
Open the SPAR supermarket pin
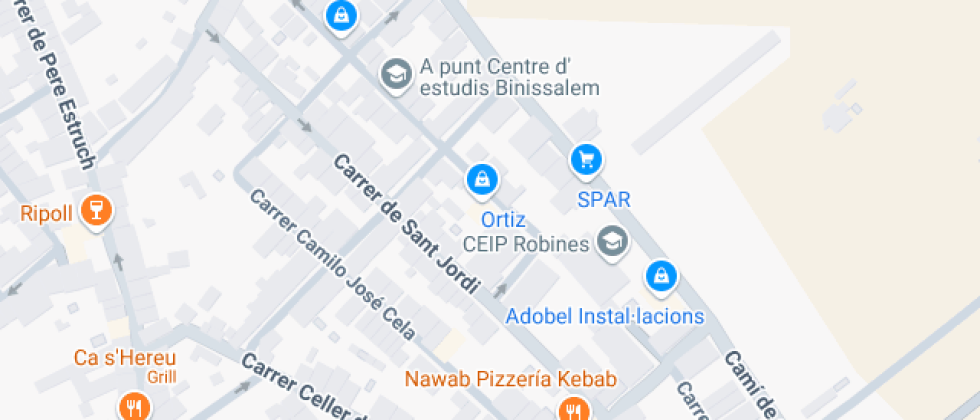585,158
